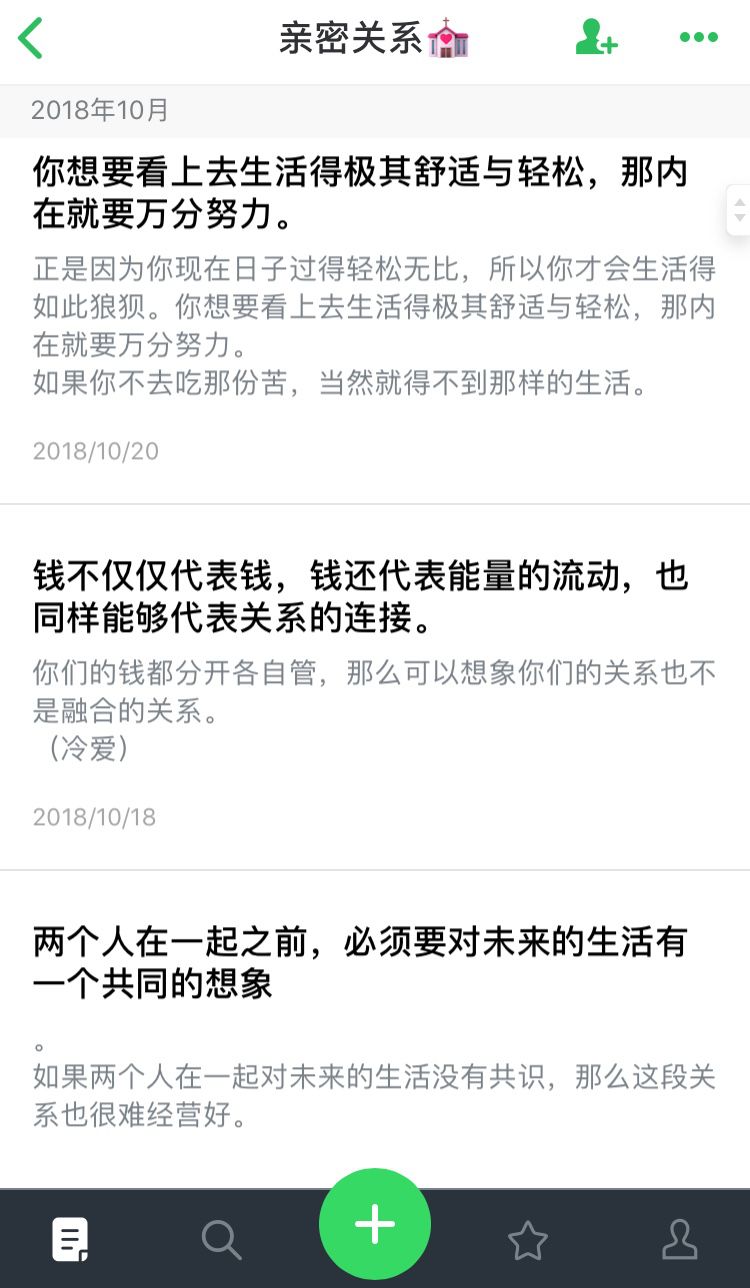Open the note starting with 两个人在一起之前
Viewport: 750px width, 1288px height.
[375, 1030]
